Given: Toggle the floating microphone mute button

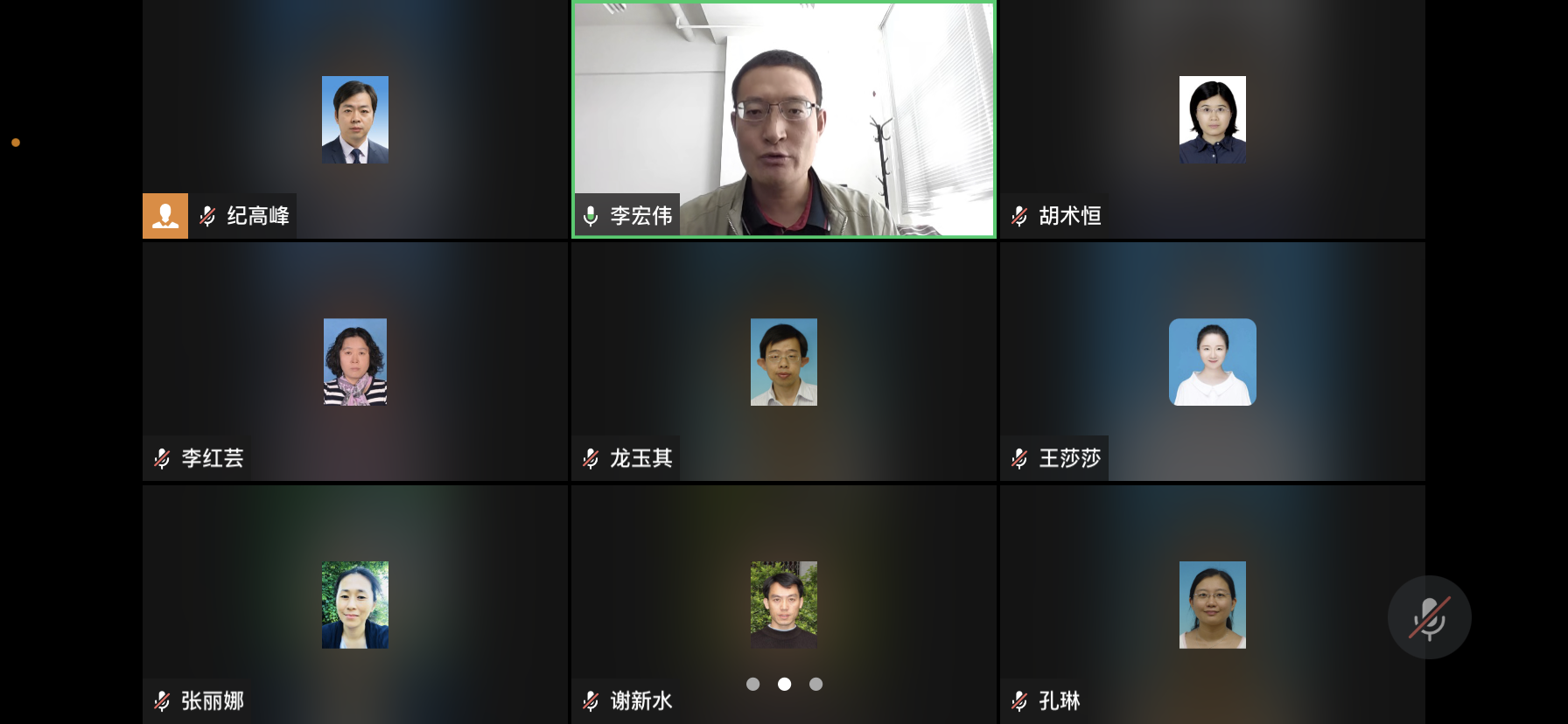Looking at the screenshot, I should (x=1429, y=617).
